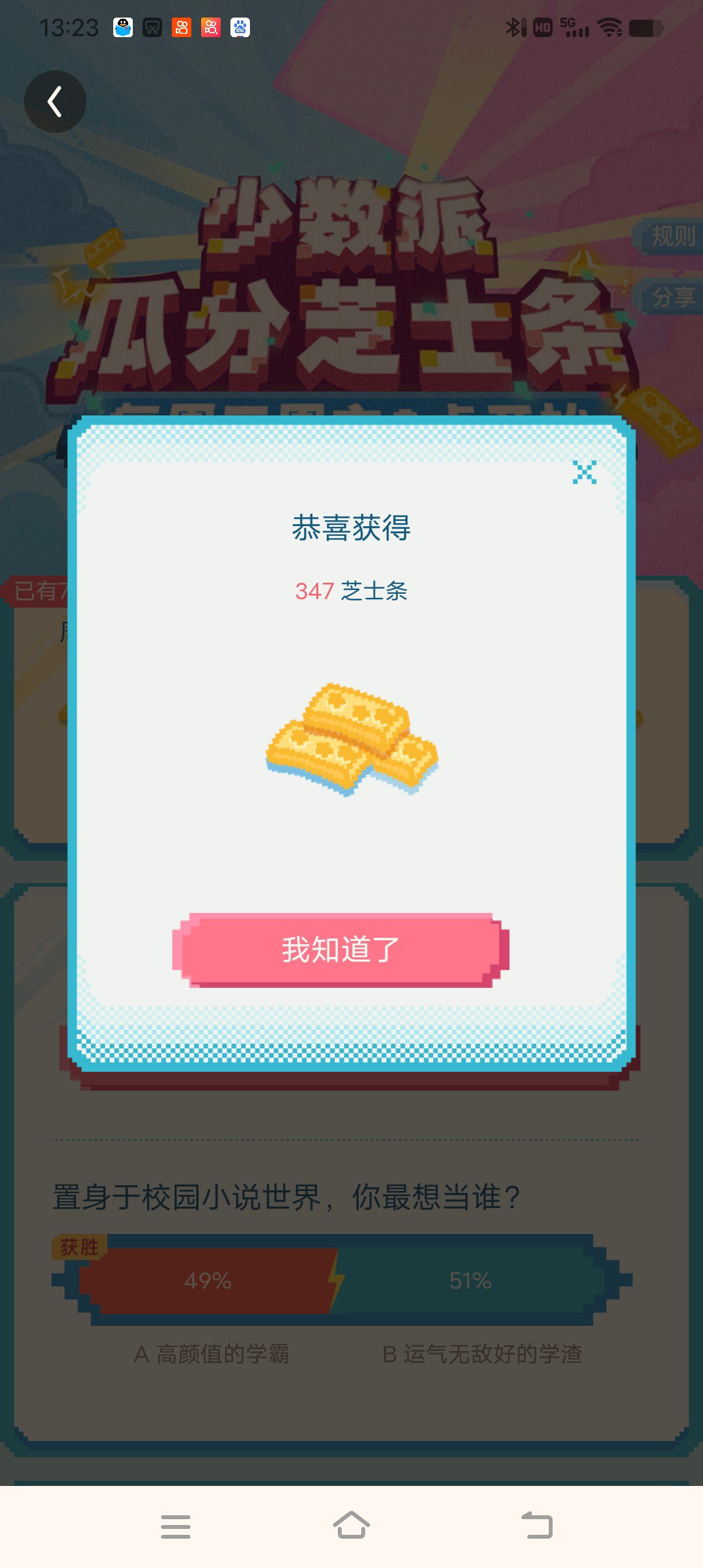Tap the 我知道了 button
This screenshot has height=1568, width=703.
340,950
